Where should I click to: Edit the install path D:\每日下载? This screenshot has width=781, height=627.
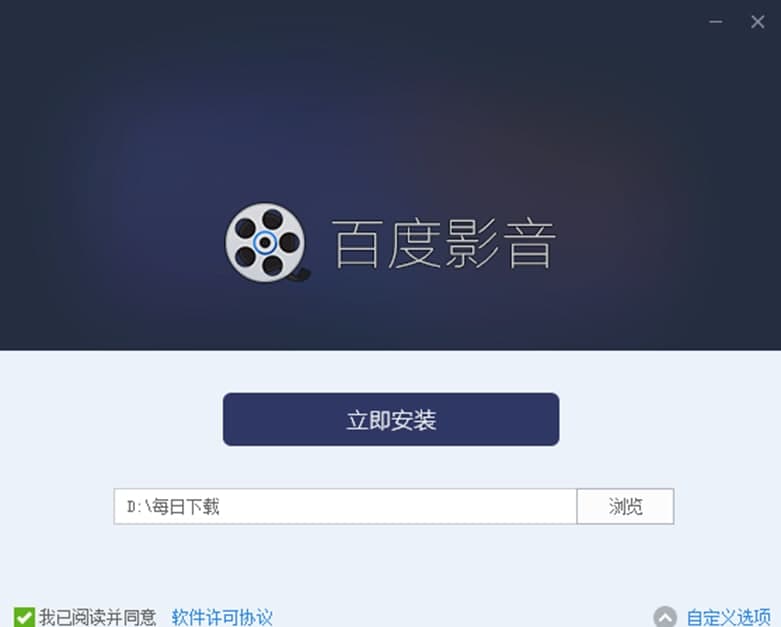pyautogui.click(x=345, y=506)
